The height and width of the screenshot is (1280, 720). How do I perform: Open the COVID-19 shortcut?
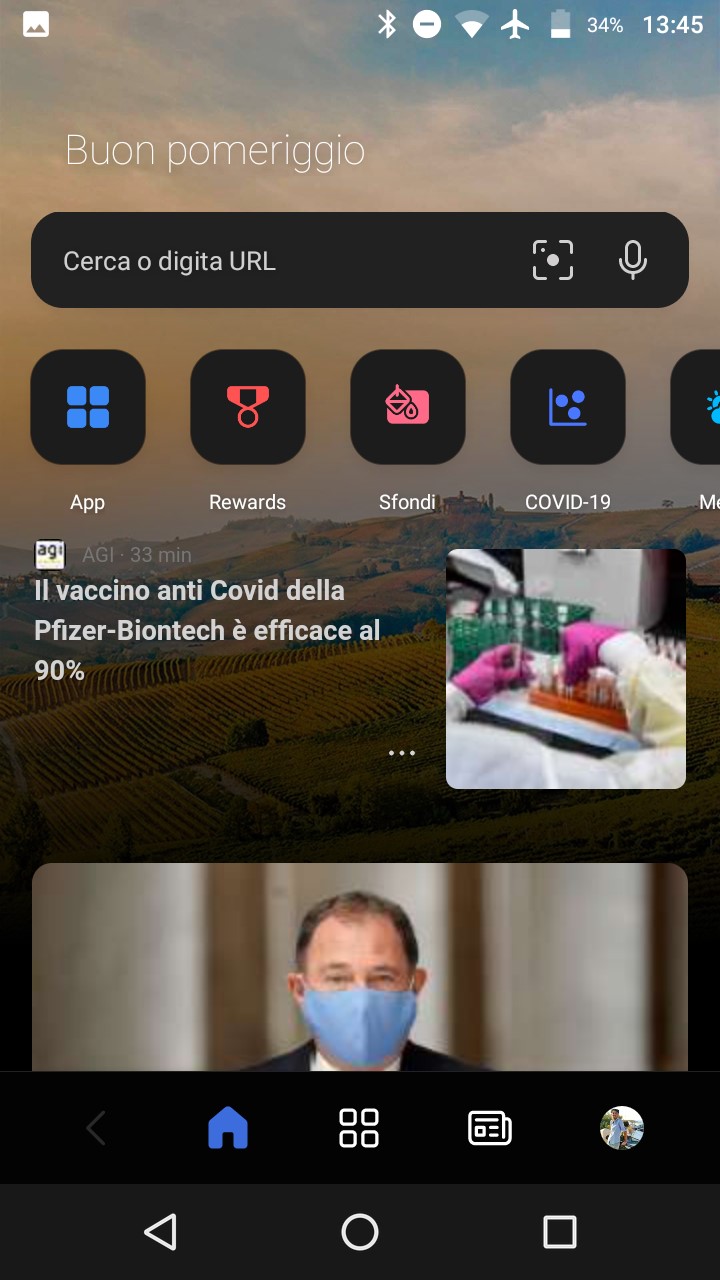pos(568,407)
